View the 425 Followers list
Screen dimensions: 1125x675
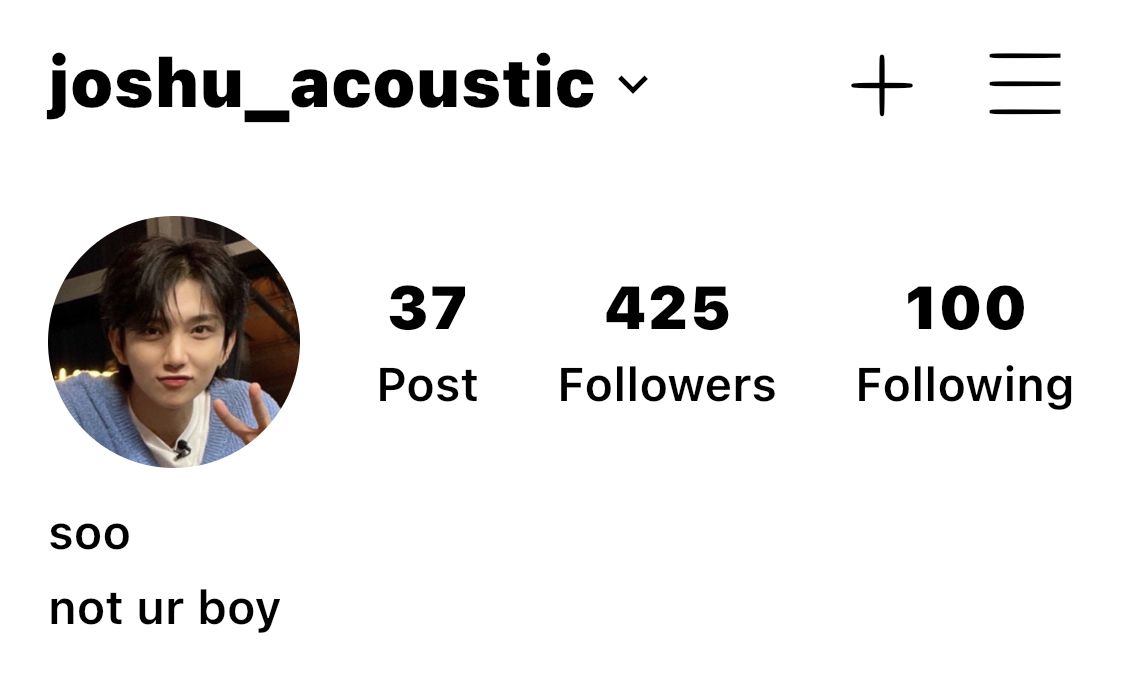pyautogui.click(x=667, y=345)
